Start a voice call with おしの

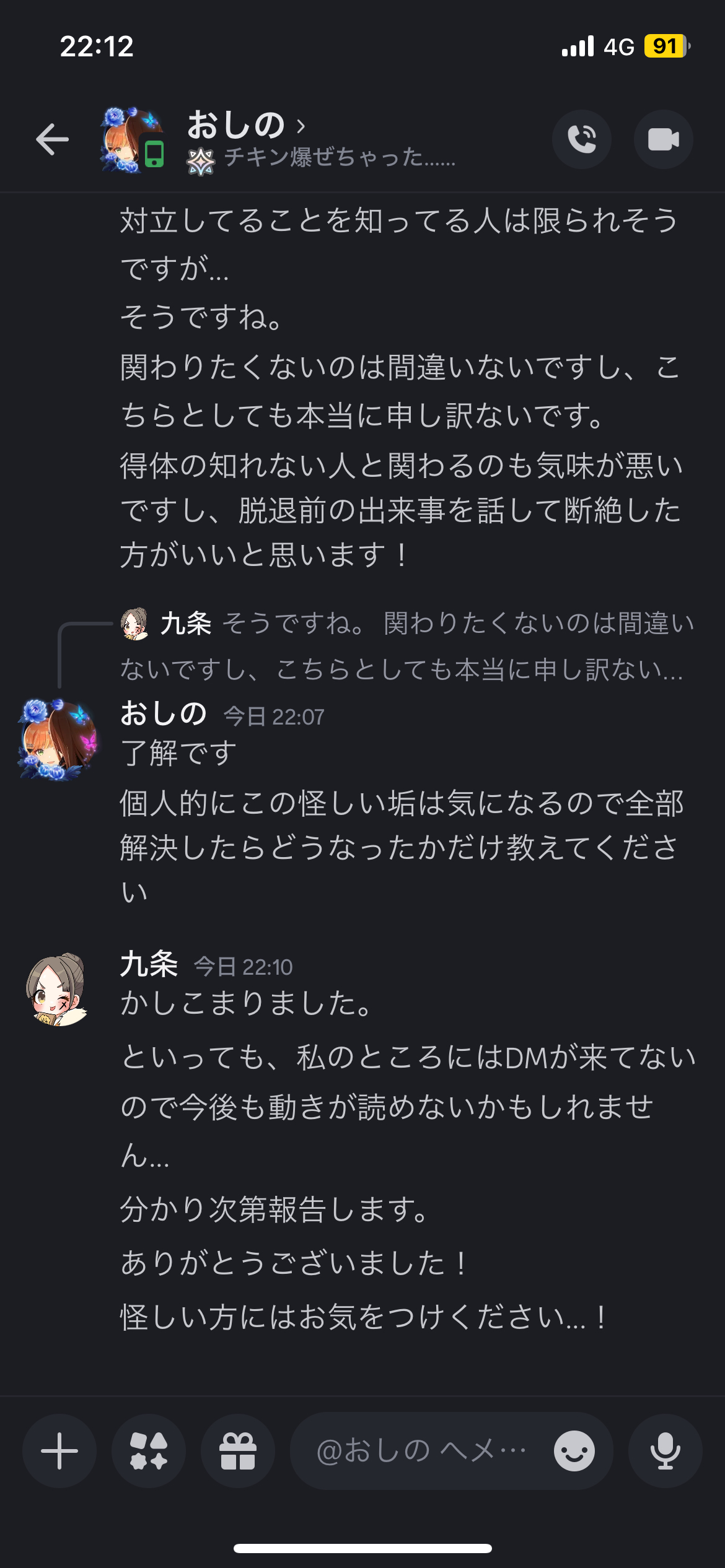581,139
